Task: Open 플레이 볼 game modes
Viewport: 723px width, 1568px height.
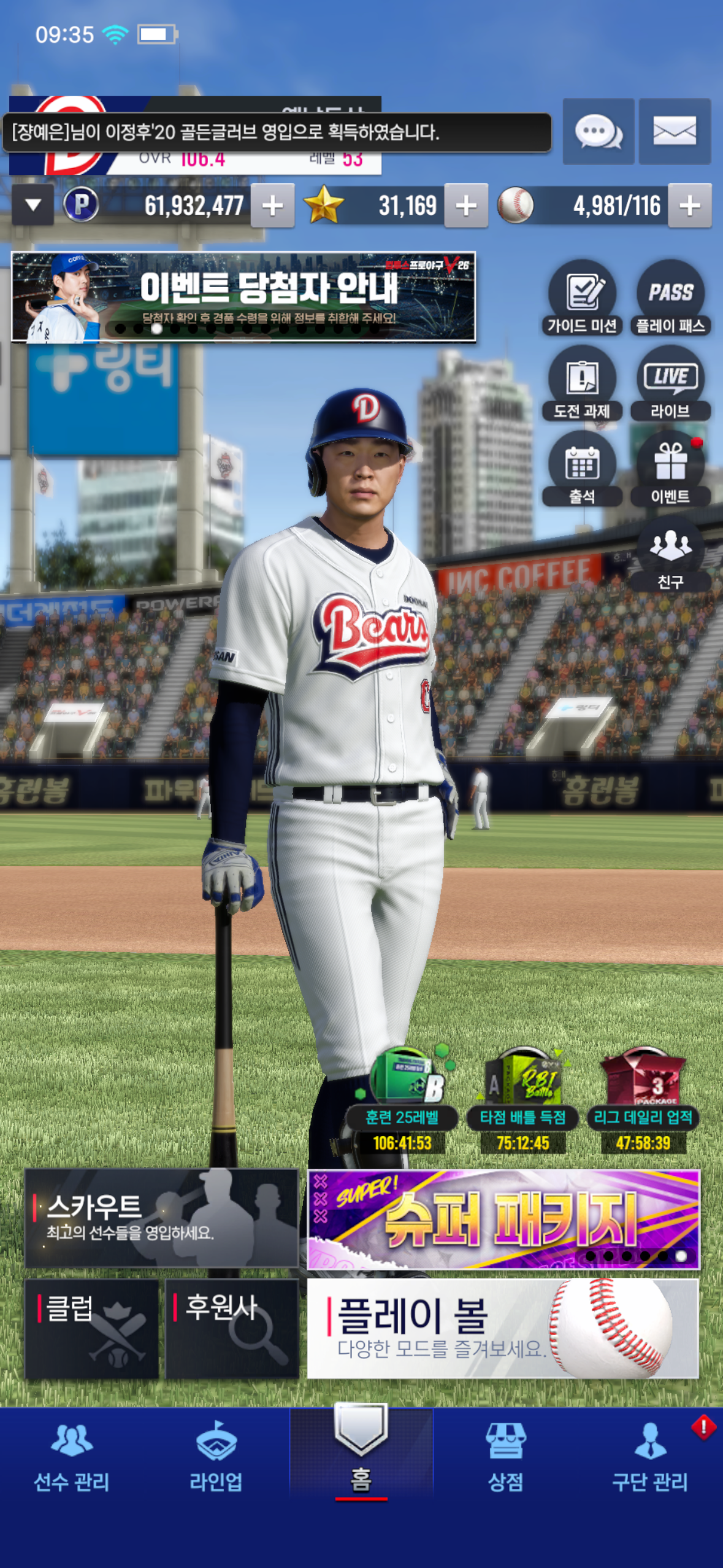Action: (x=503, y=1329)
